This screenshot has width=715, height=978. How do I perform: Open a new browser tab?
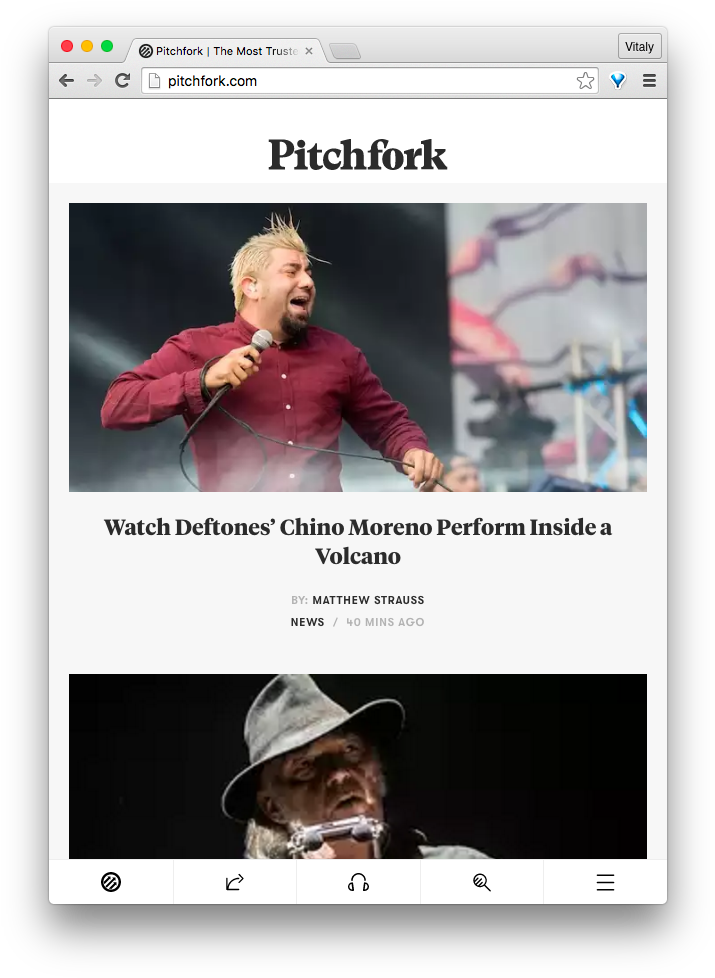coord(345,52)
